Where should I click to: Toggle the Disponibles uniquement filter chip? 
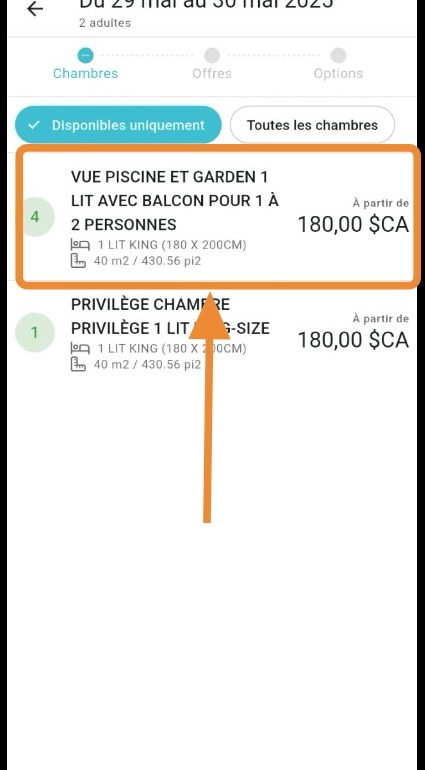(118, 125)
